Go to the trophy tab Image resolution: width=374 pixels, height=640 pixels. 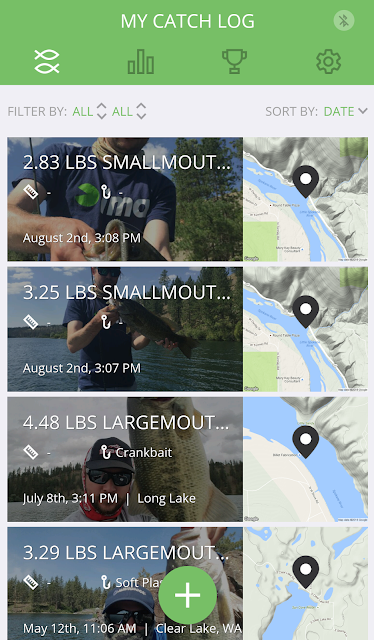pyautogui.click(x=234, y=62)
